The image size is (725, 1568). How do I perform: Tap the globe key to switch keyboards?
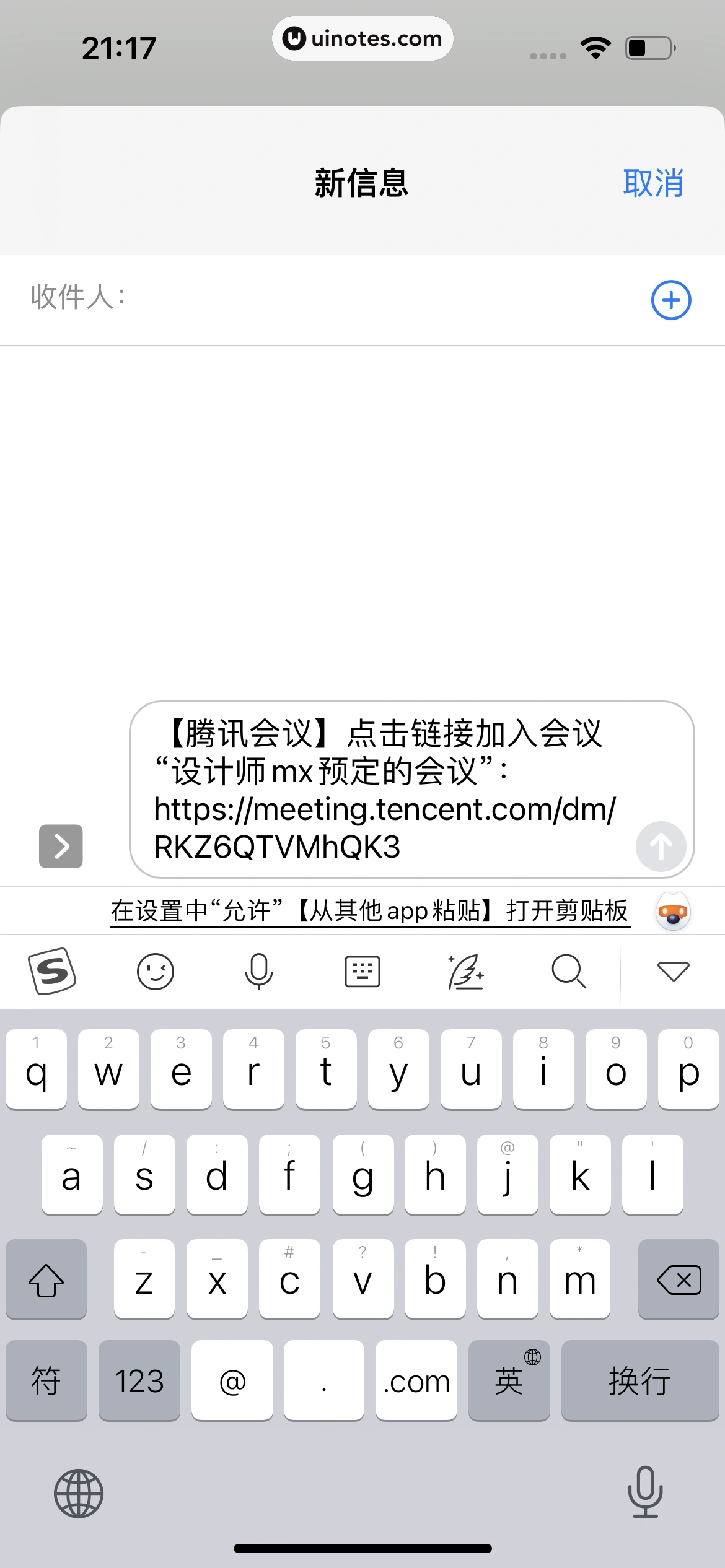pyautogui.click(x=79, y=1494)
